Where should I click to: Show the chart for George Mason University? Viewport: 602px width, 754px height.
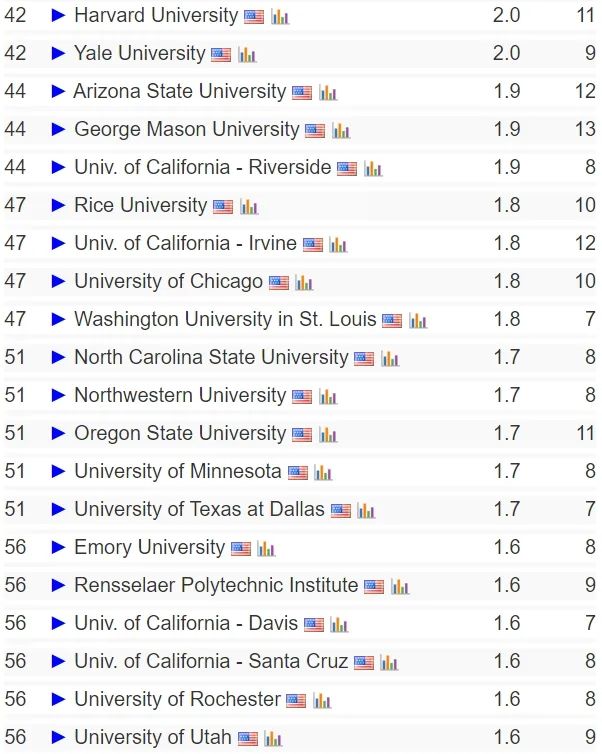click(341, 130)
